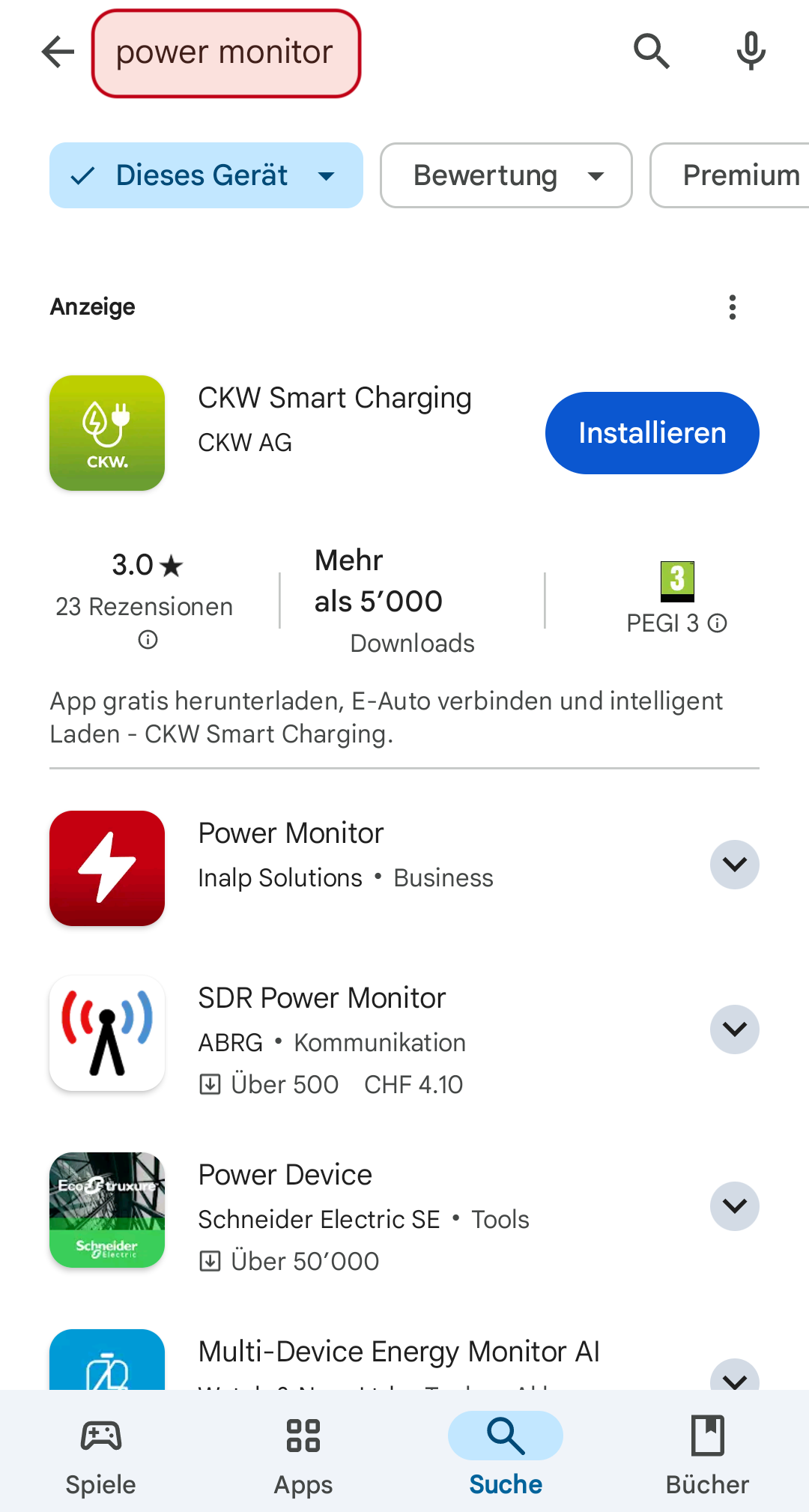Screen dimensions: 809x1512
Task: Tap the 'power monitor' search field
Action: 225,53
